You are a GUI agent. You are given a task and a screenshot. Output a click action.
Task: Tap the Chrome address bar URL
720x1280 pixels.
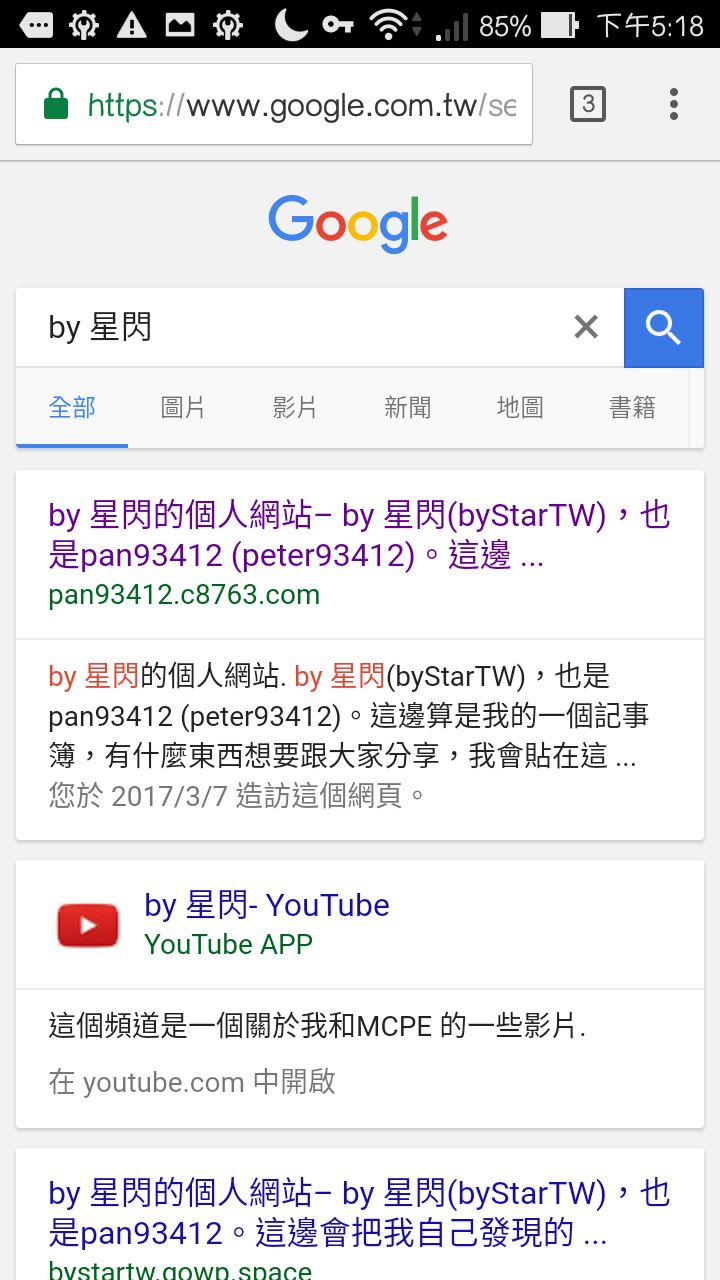click(300, 105)
